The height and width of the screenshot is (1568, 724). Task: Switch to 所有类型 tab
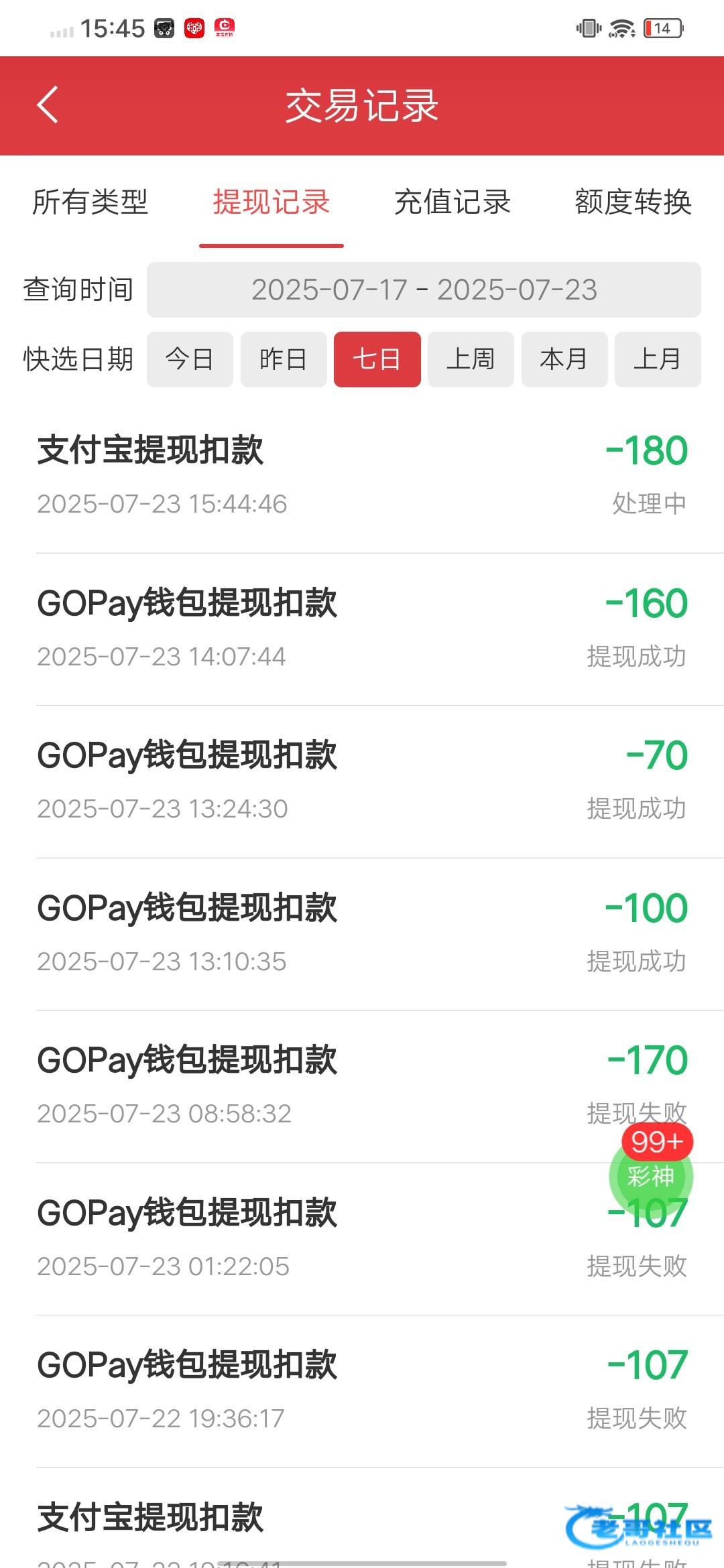tap(90, 202)
